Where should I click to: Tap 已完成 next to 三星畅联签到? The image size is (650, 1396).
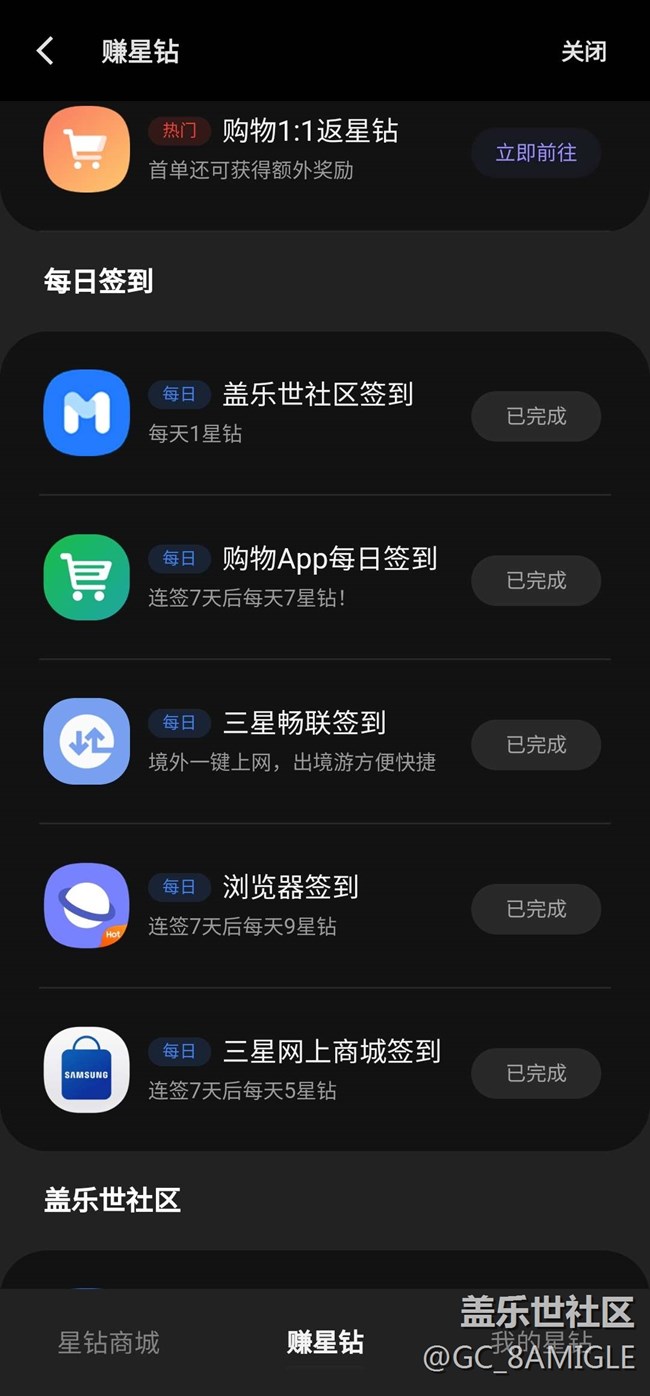tap(536, 745)
